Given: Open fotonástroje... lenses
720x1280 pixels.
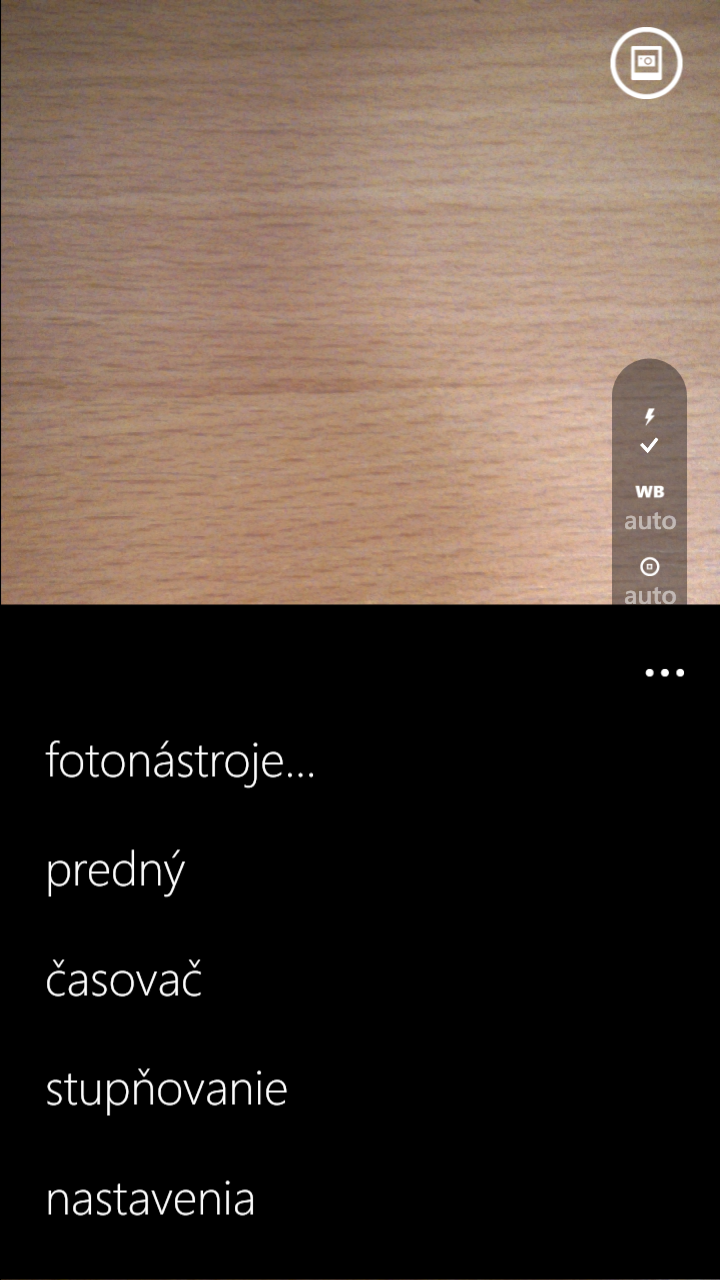Looking at the screenshot, I should click(181, 763).
